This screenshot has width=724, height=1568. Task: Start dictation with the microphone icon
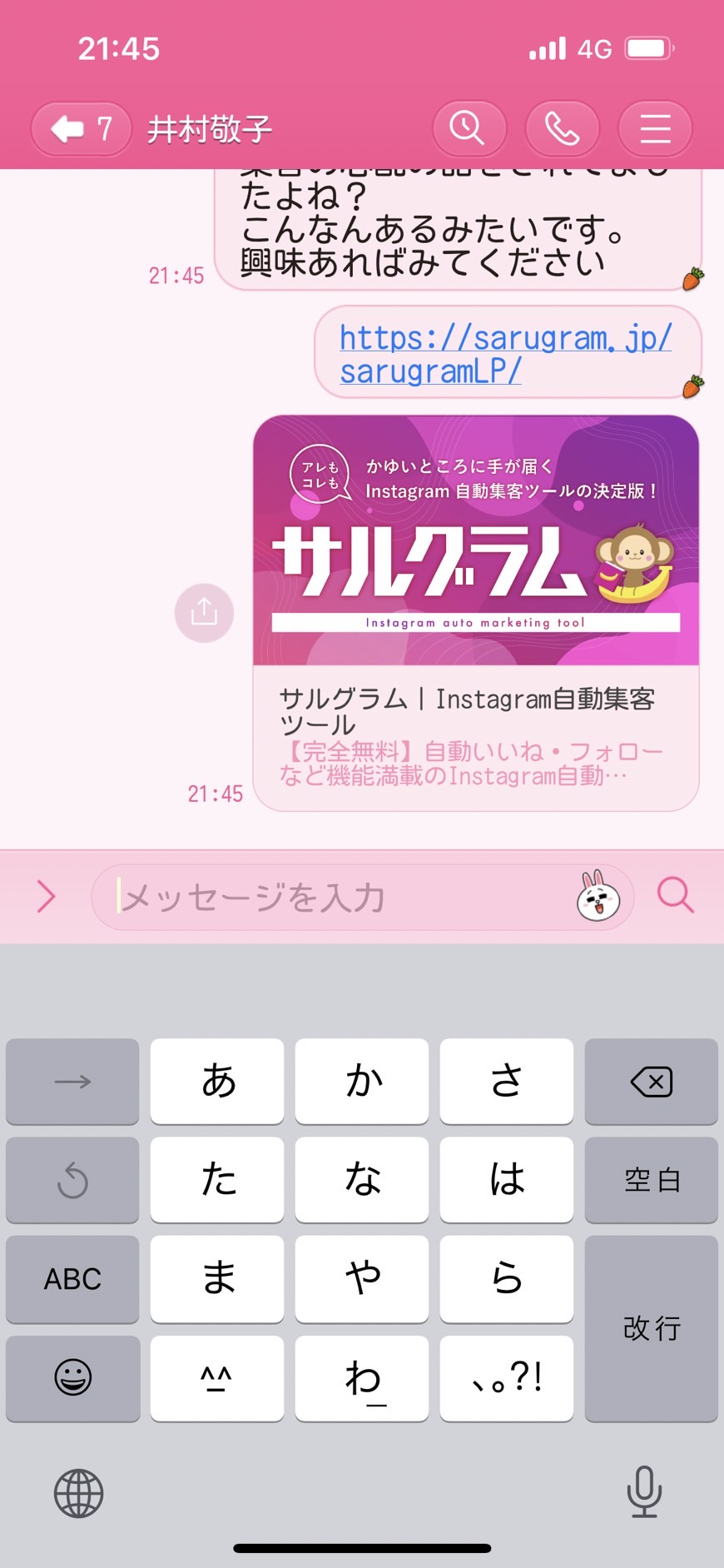click(644, 1491)
